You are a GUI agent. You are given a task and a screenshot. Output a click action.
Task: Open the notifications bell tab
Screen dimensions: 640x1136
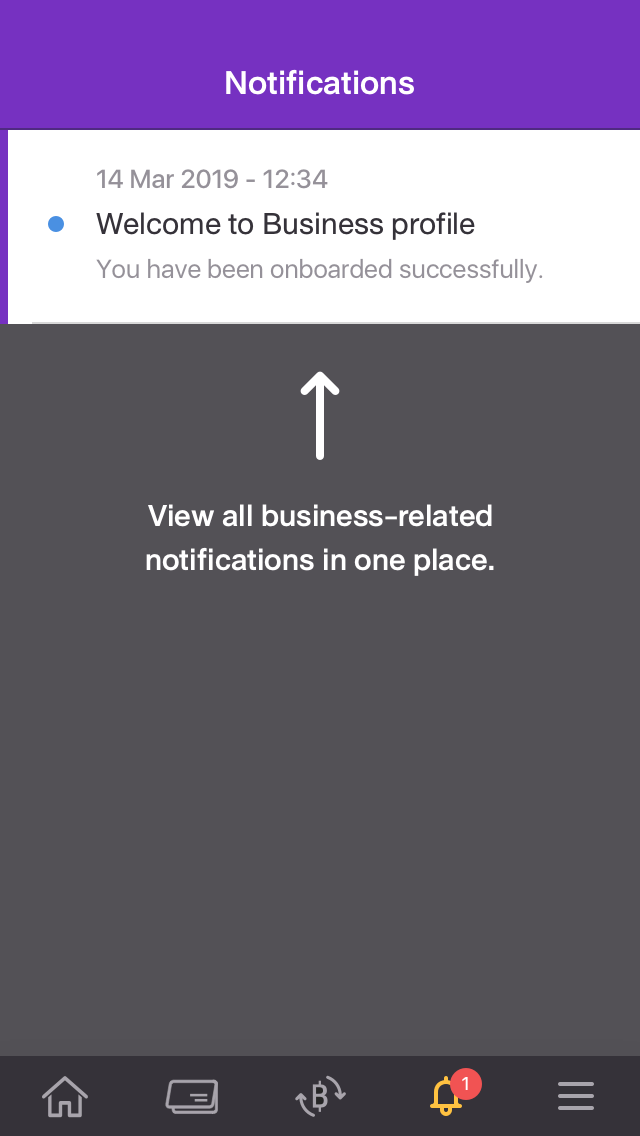point(447,1097)
